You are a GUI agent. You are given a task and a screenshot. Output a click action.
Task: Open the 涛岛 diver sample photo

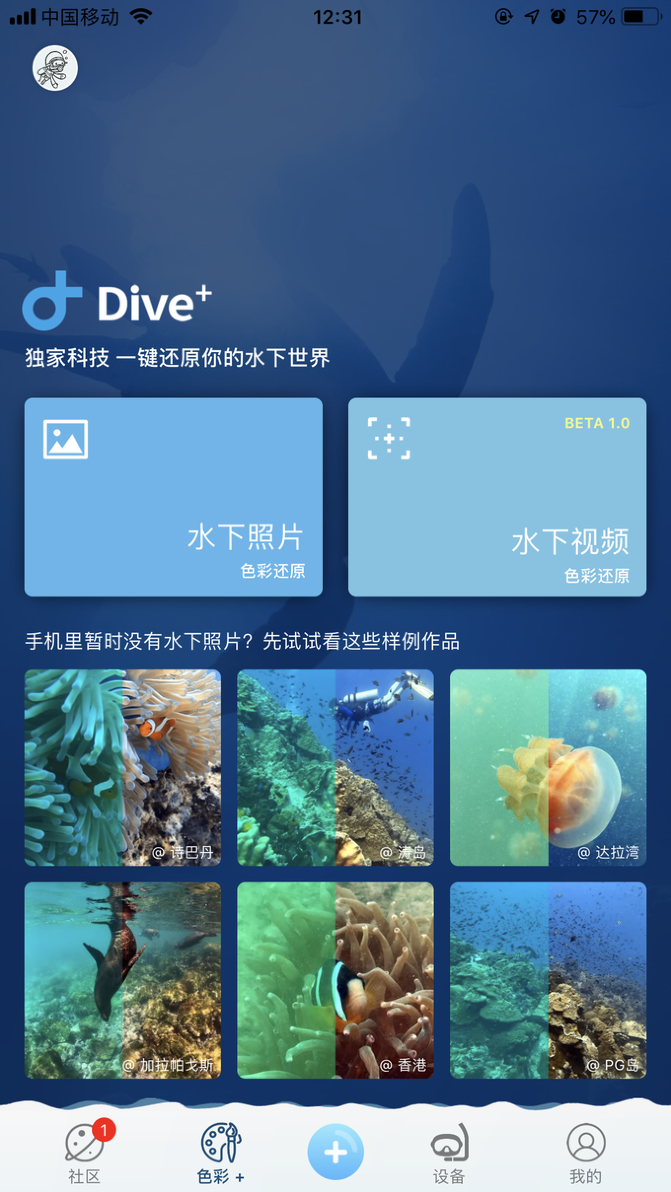(335, 767)
